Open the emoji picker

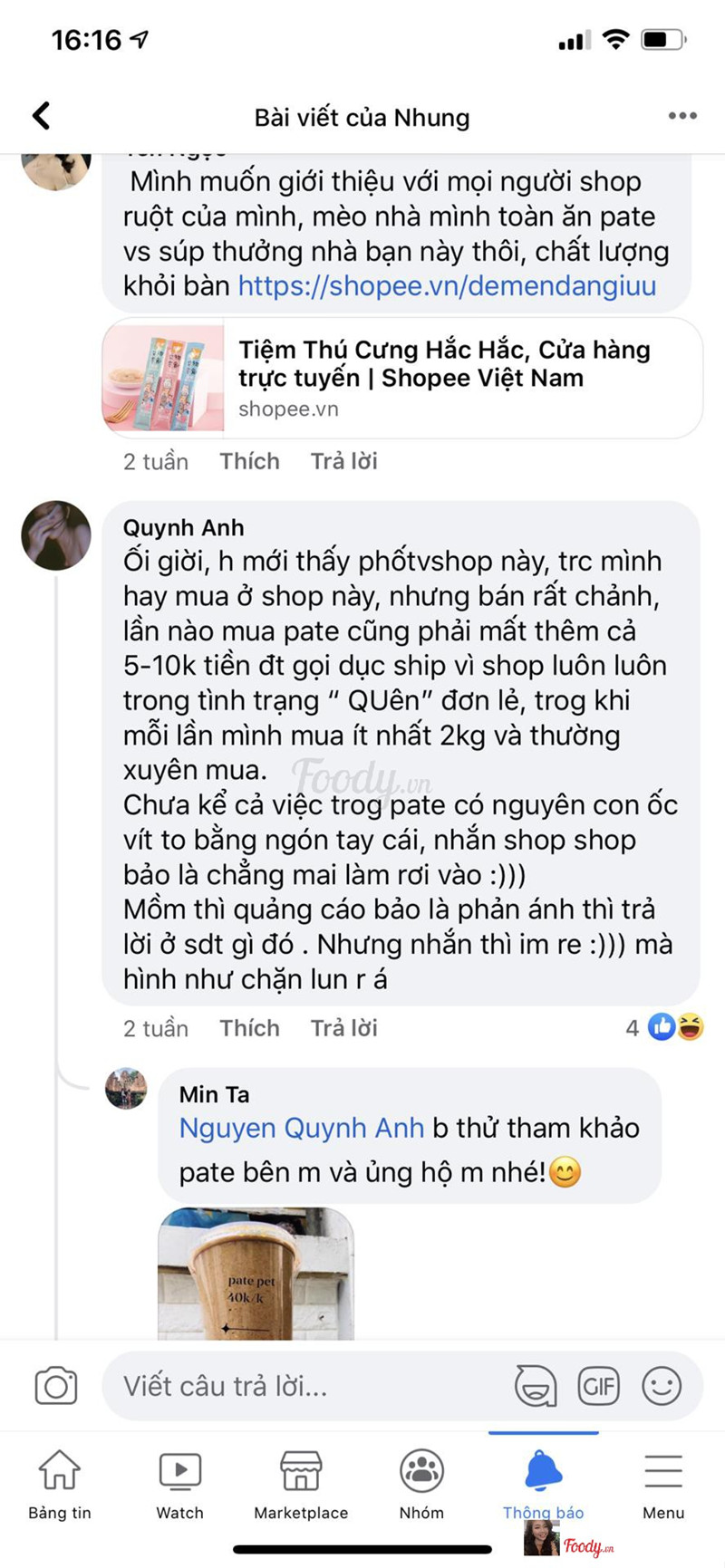662,1386
